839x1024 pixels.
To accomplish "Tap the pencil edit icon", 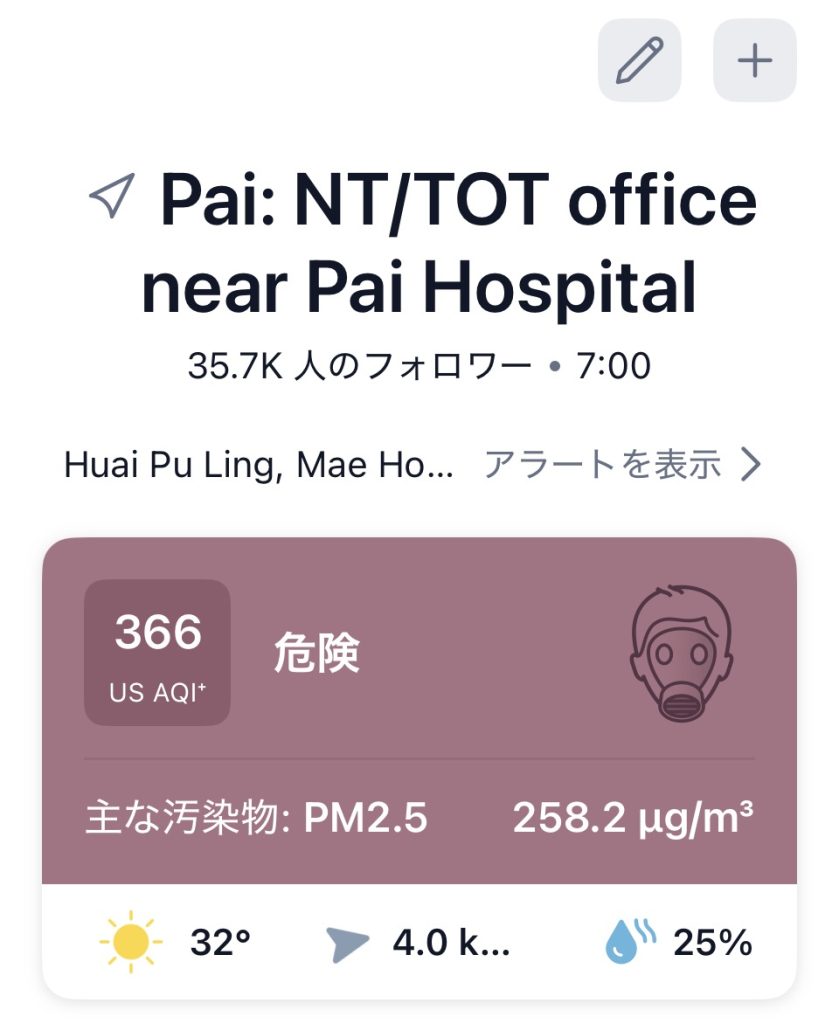I will [639, 60].
